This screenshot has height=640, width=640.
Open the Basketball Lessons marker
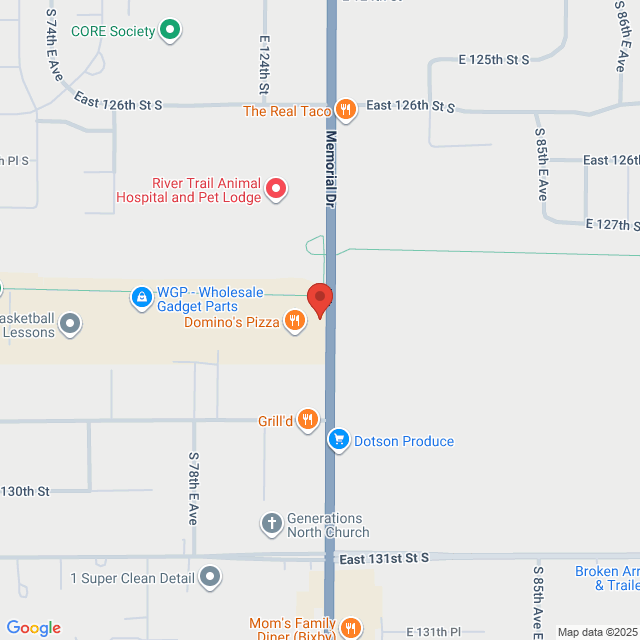[x=70, y=323]
